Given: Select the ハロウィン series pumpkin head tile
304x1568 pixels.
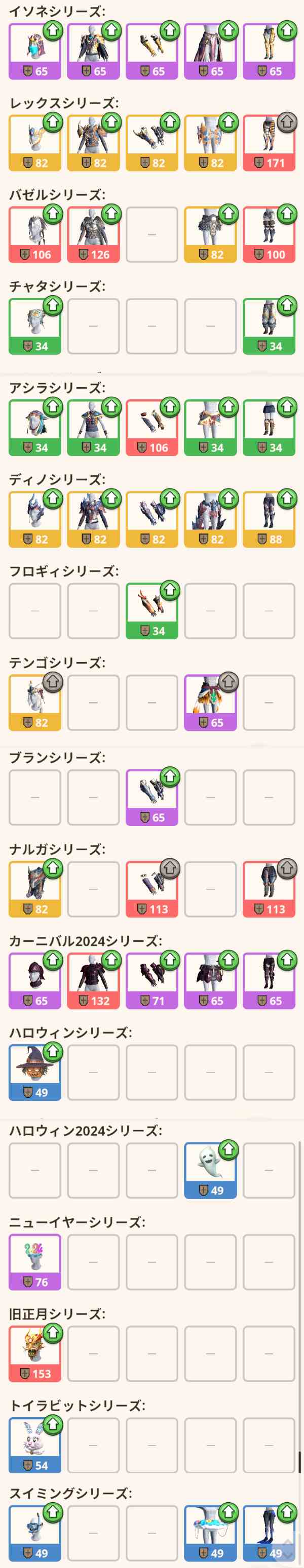Looking at the screenshot, I should (35, 1072).
